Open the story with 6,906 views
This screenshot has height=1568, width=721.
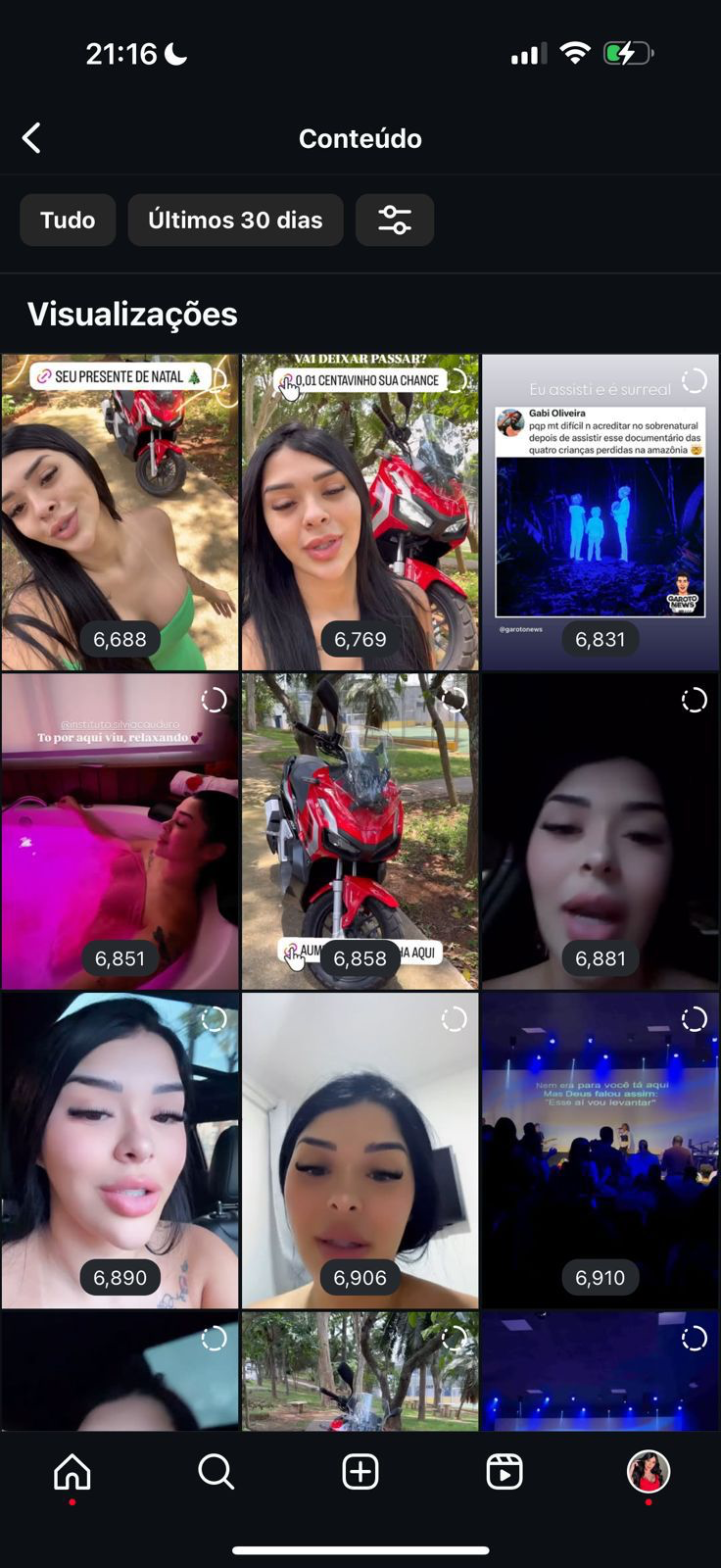pyautogui.click(x=360, y=1151)
